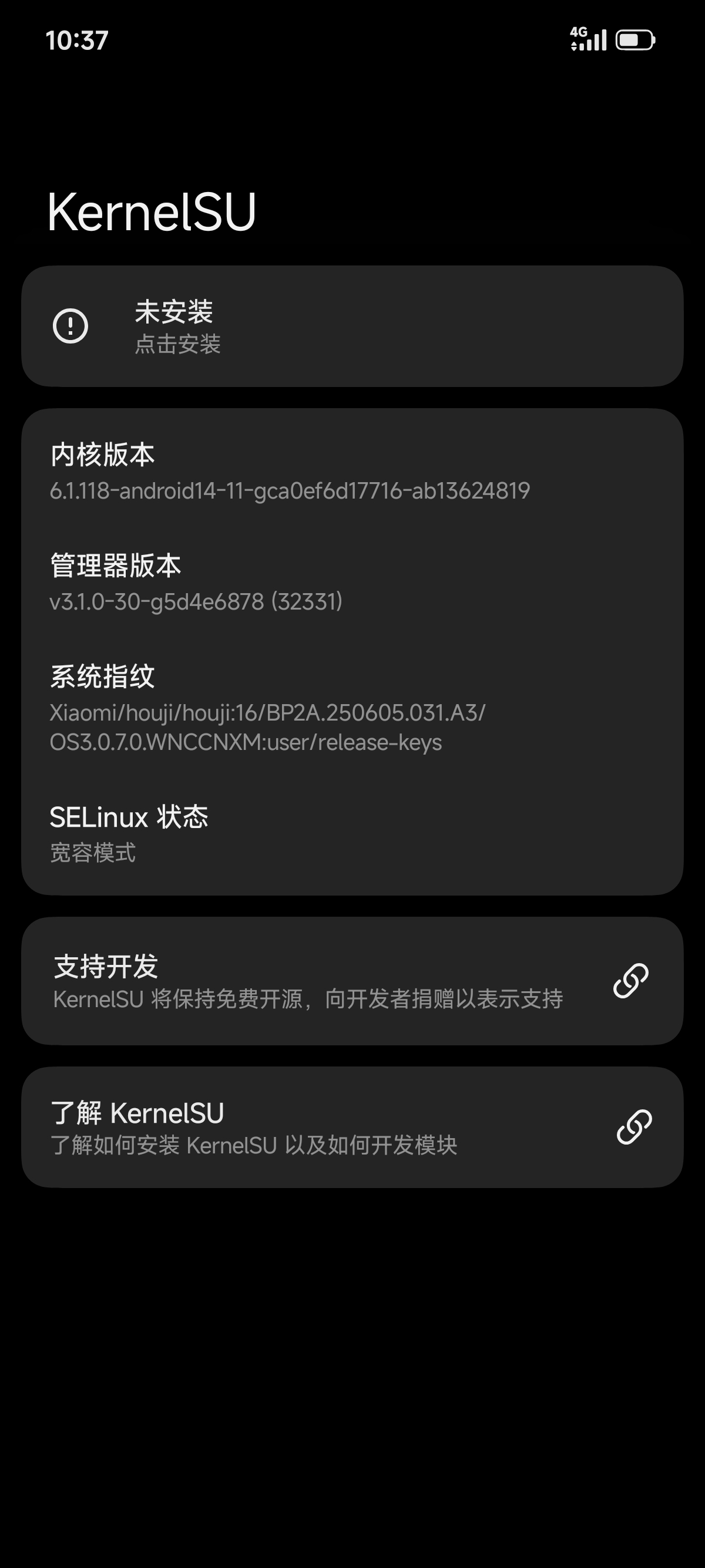
Task: Tap the 未安装 card to install KernelSU
Action: [352, 327]
